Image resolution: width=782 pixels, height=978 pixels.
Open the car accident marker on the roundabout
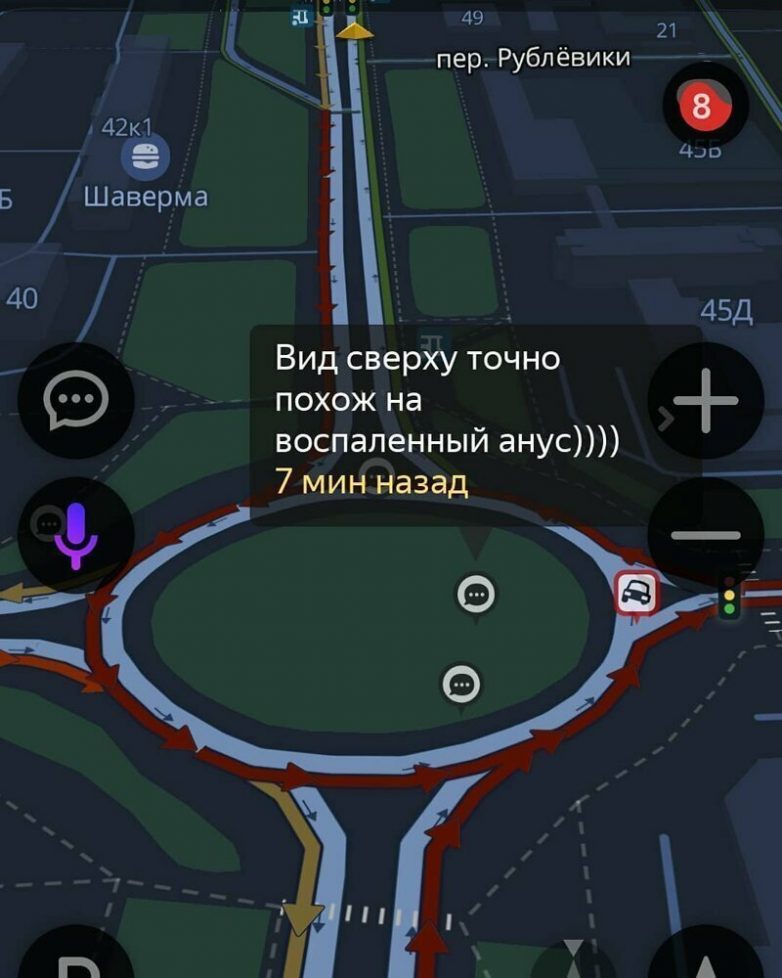click(x=636, y=595)
